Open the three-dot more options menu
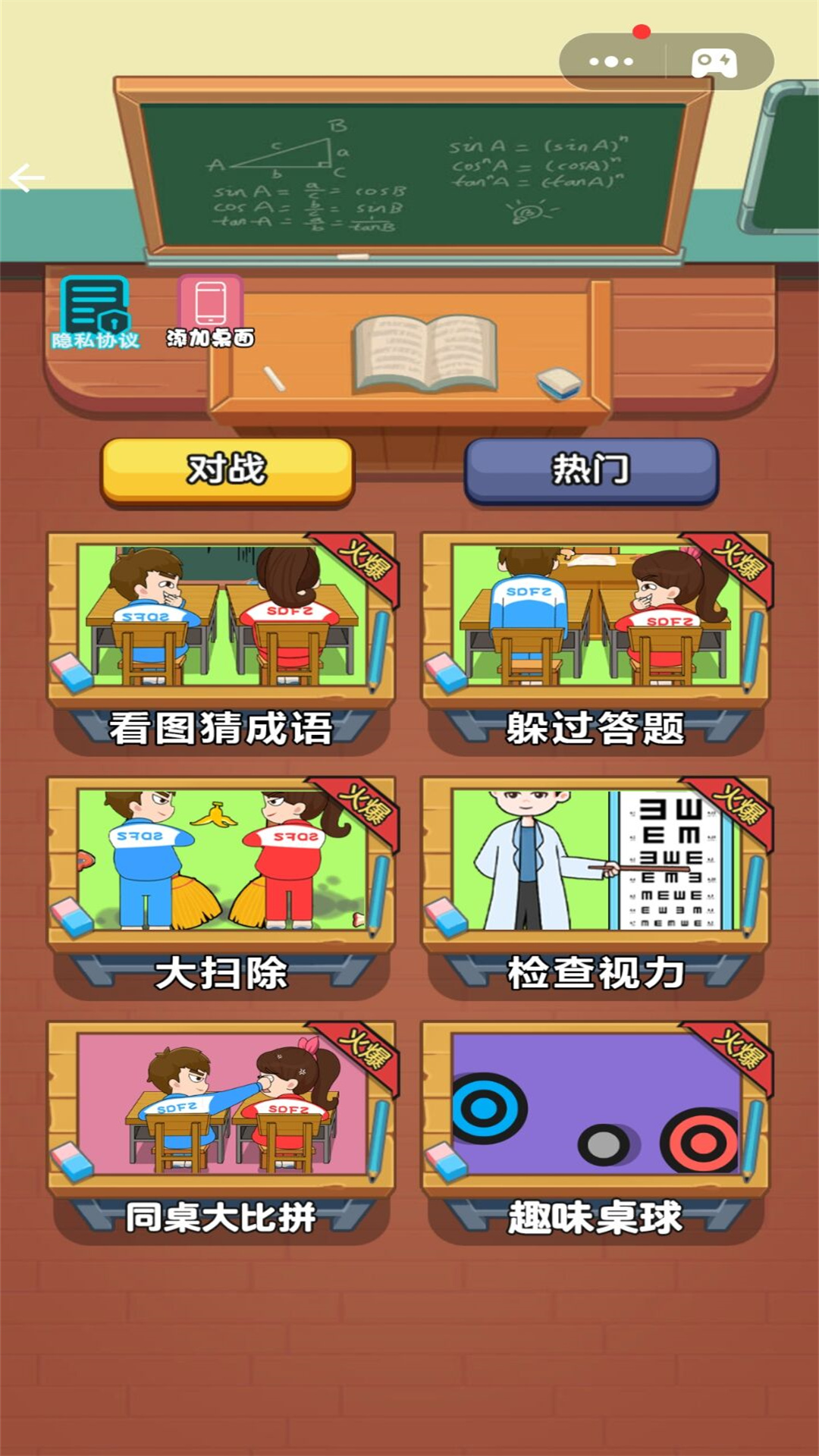Viewport: 819px width, 1456px height. (611, 61)
